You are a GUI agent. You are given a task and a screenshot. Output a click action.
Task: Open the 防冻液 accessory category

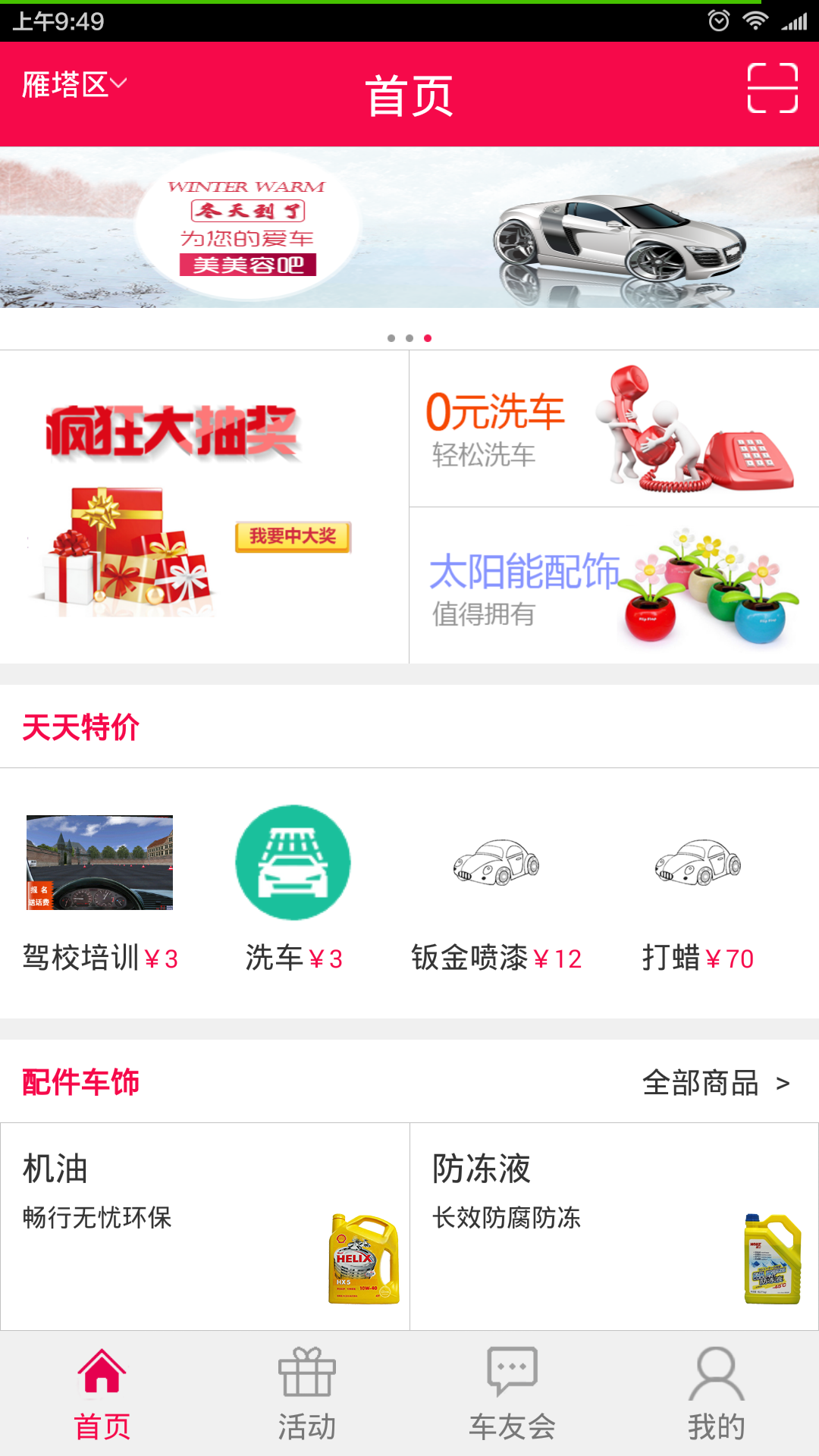pos(613,1226)
